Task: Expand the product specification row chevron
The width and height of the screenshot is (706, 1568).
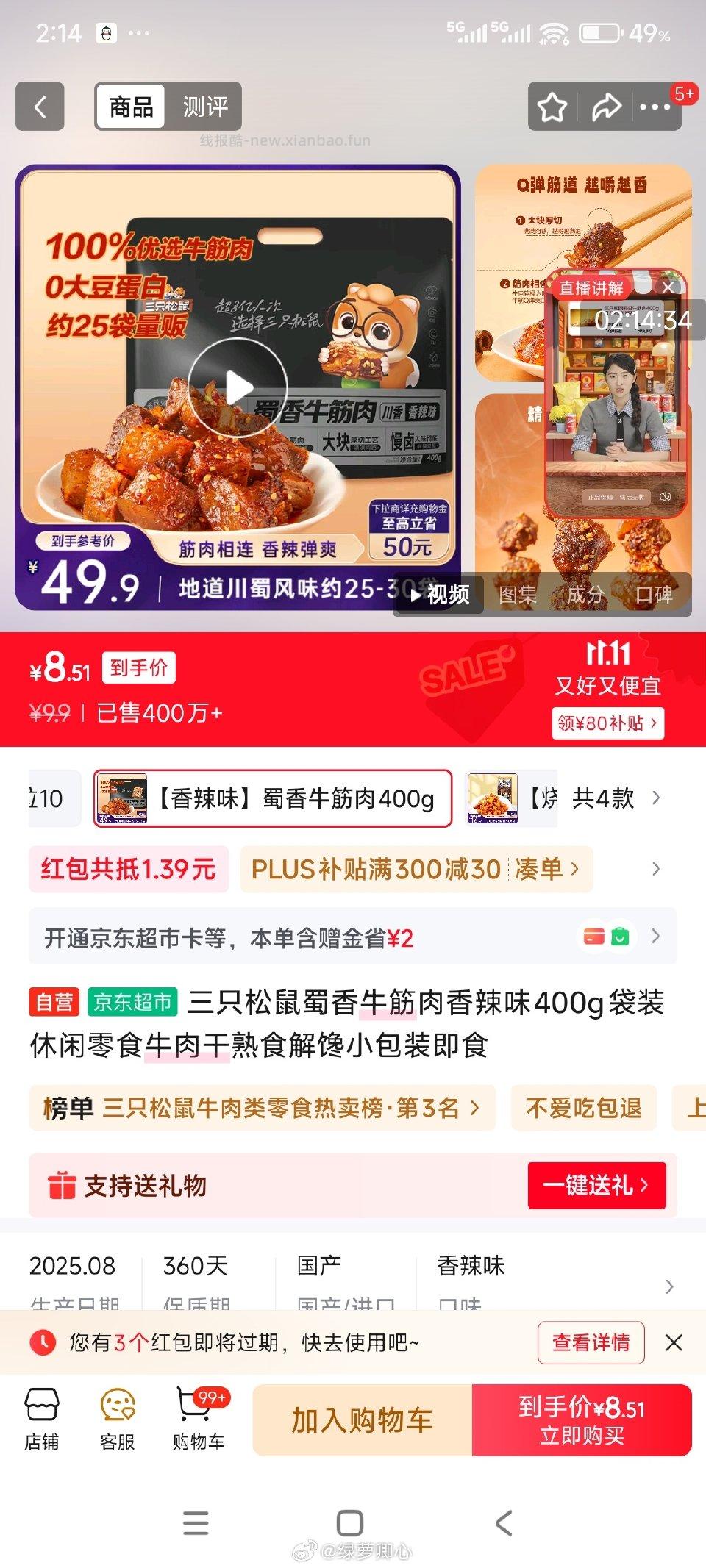Action: click(670, 1286)
